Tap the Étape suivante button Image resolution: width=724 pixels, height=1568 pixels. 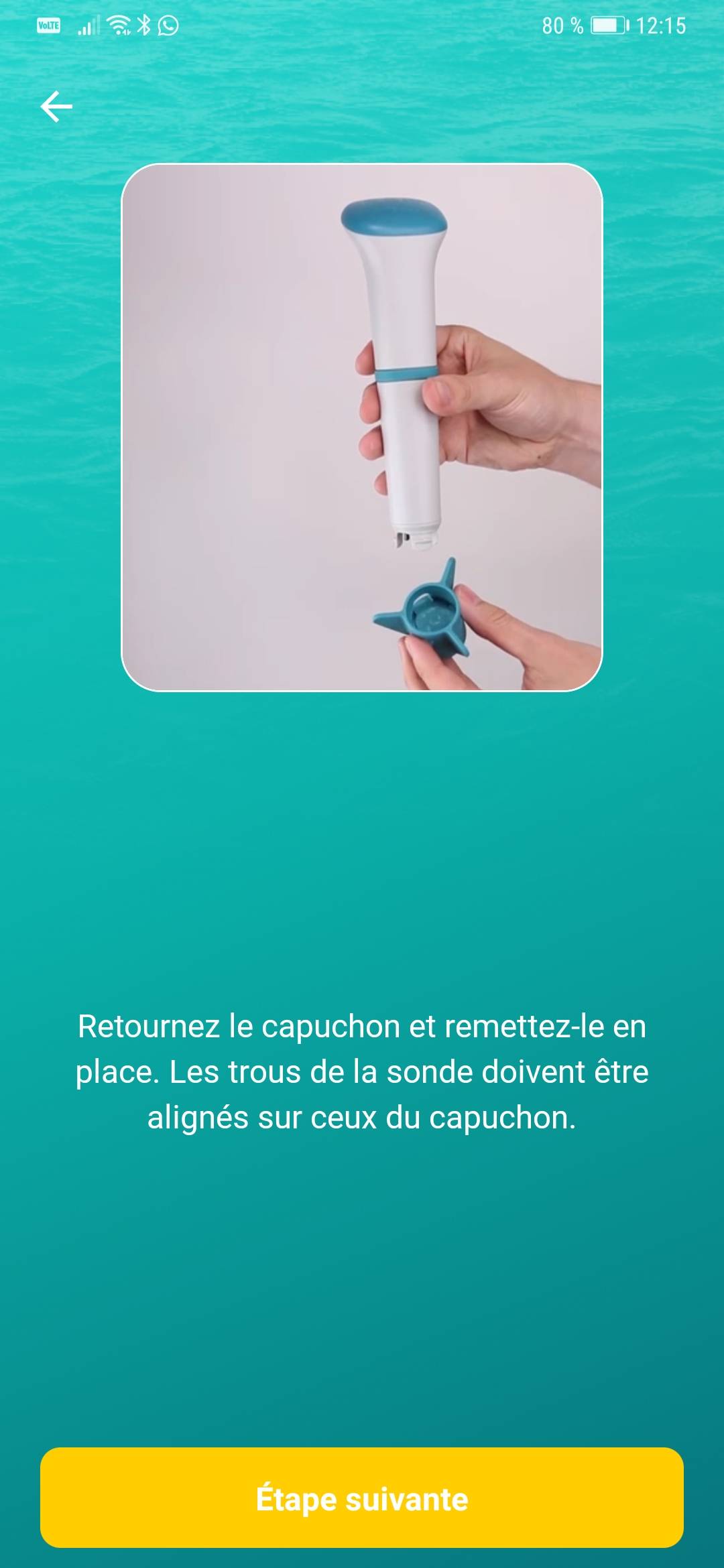pos(362,1498)
